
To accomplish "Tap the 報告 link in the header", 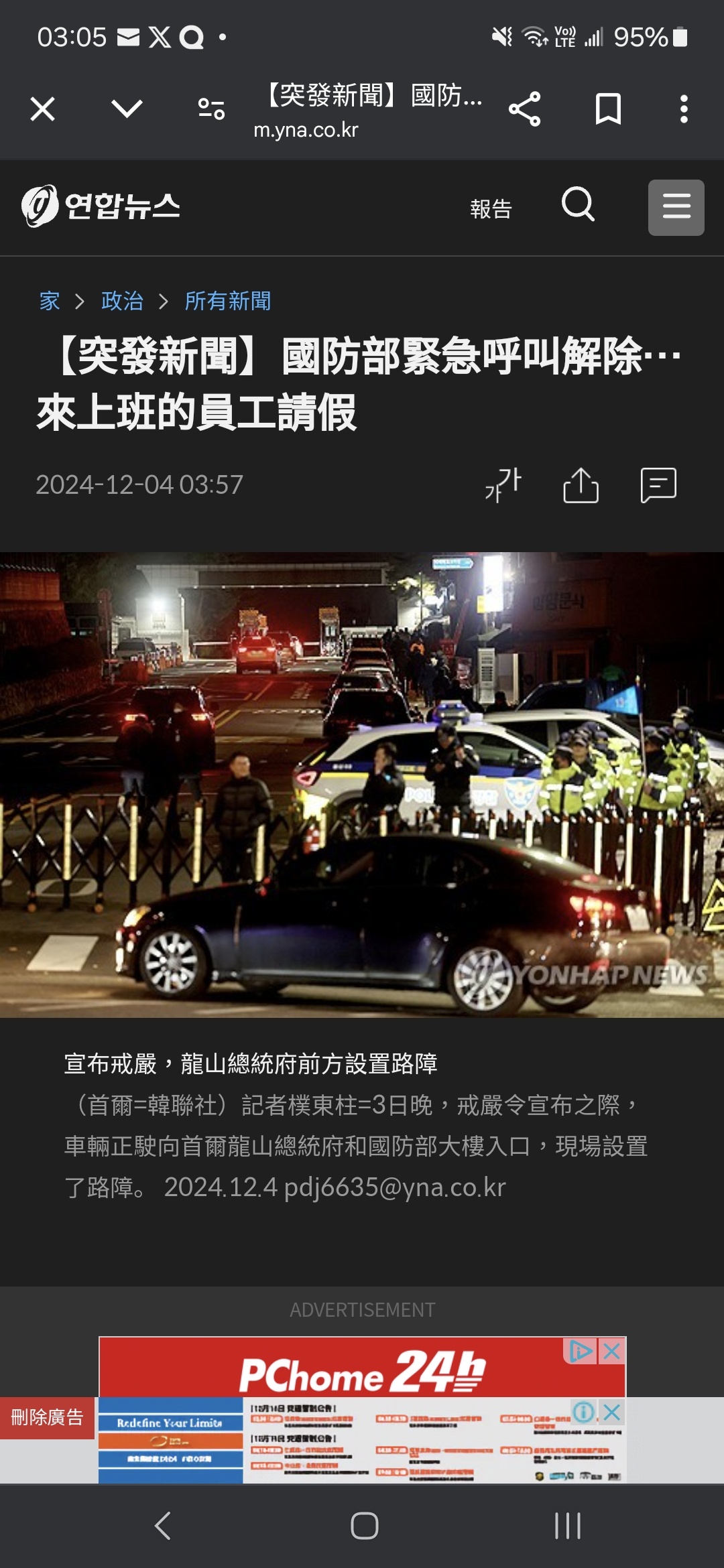I will click(x=491, y=208).
